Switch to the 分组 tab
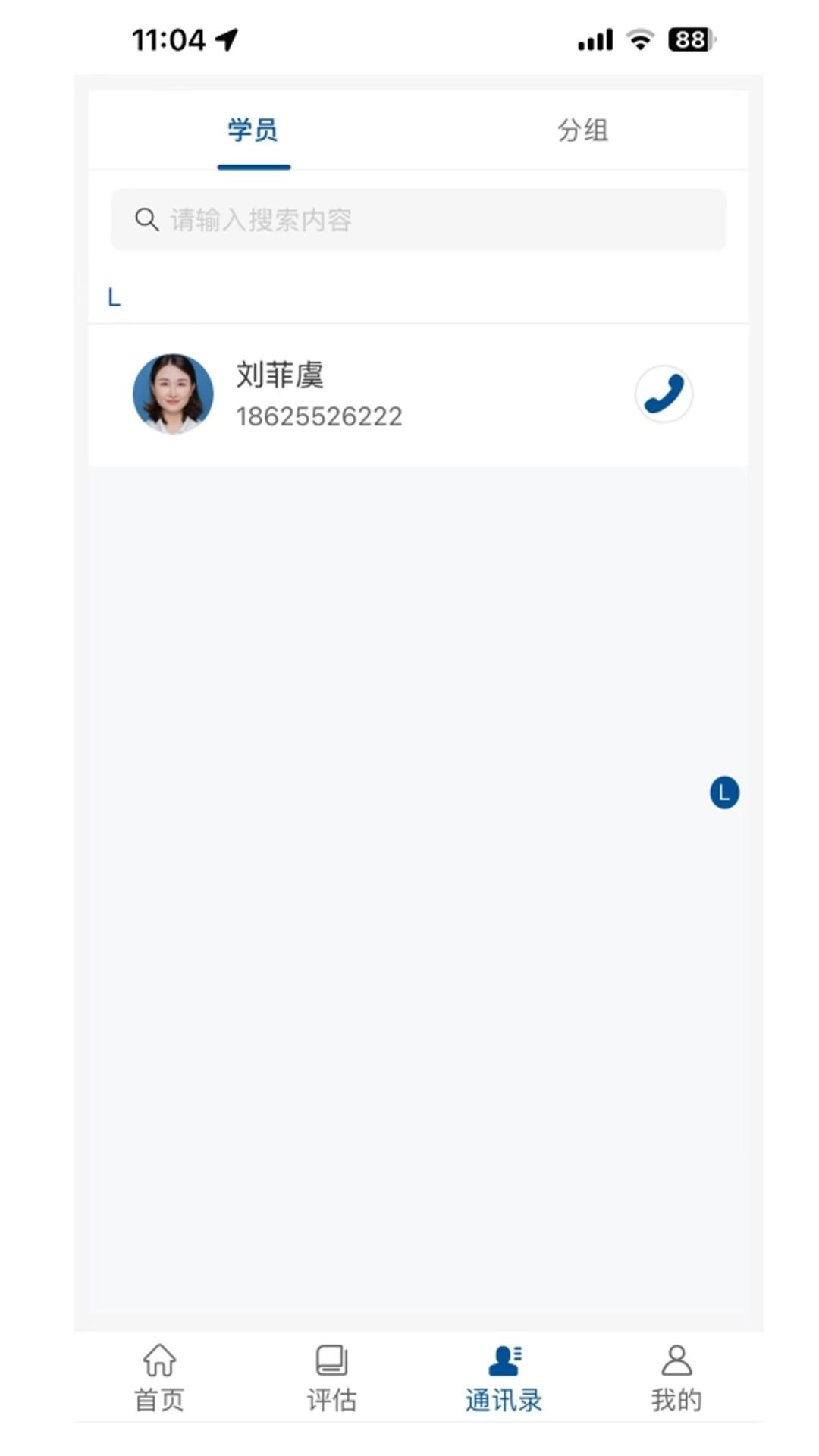The width and height of the screenshot is (819, 1456). pyautogui.click(x=582, y=130)
